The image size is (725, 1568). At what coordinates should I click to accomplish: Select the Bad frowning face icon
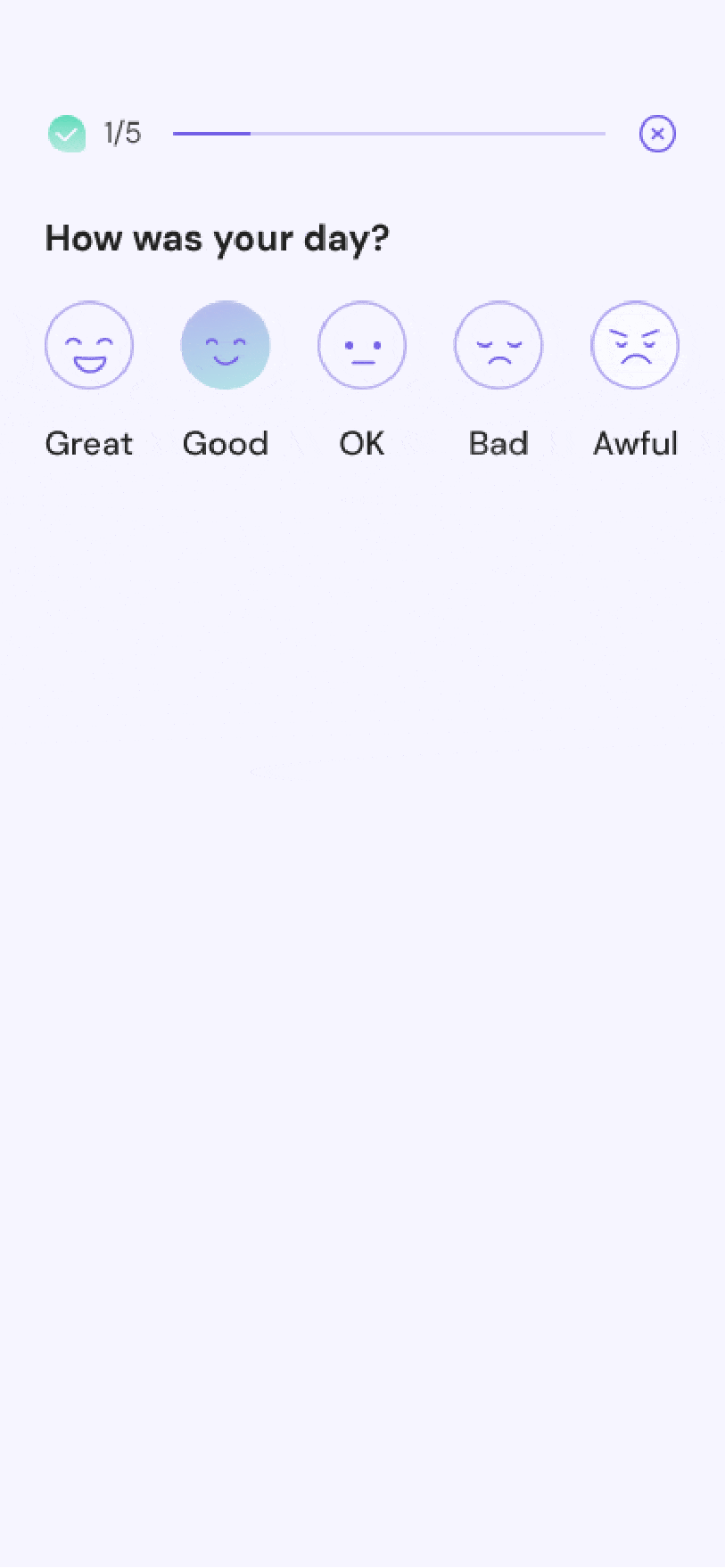(x=498, y=345)
